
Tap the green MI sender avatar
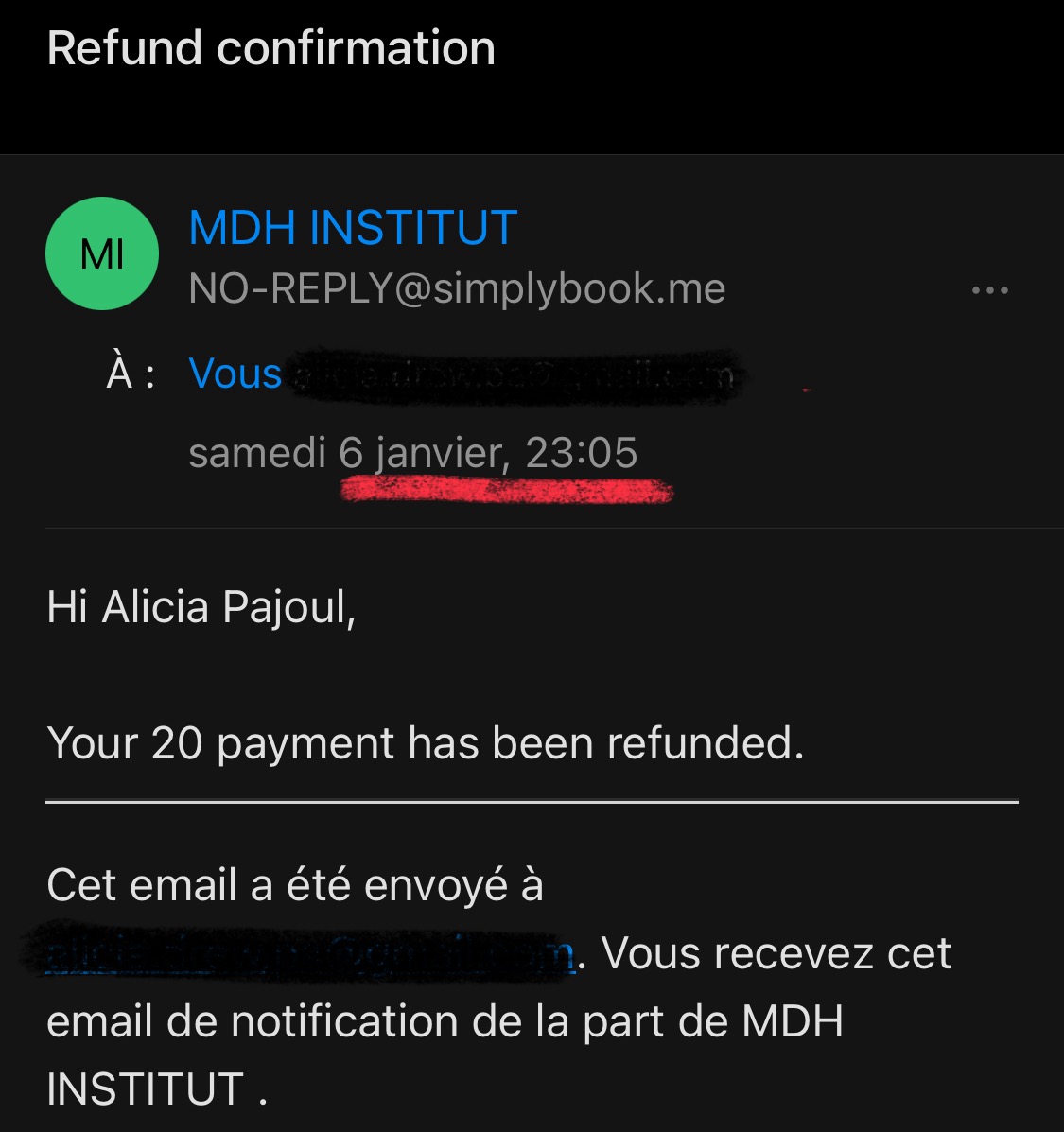(102, 253)
